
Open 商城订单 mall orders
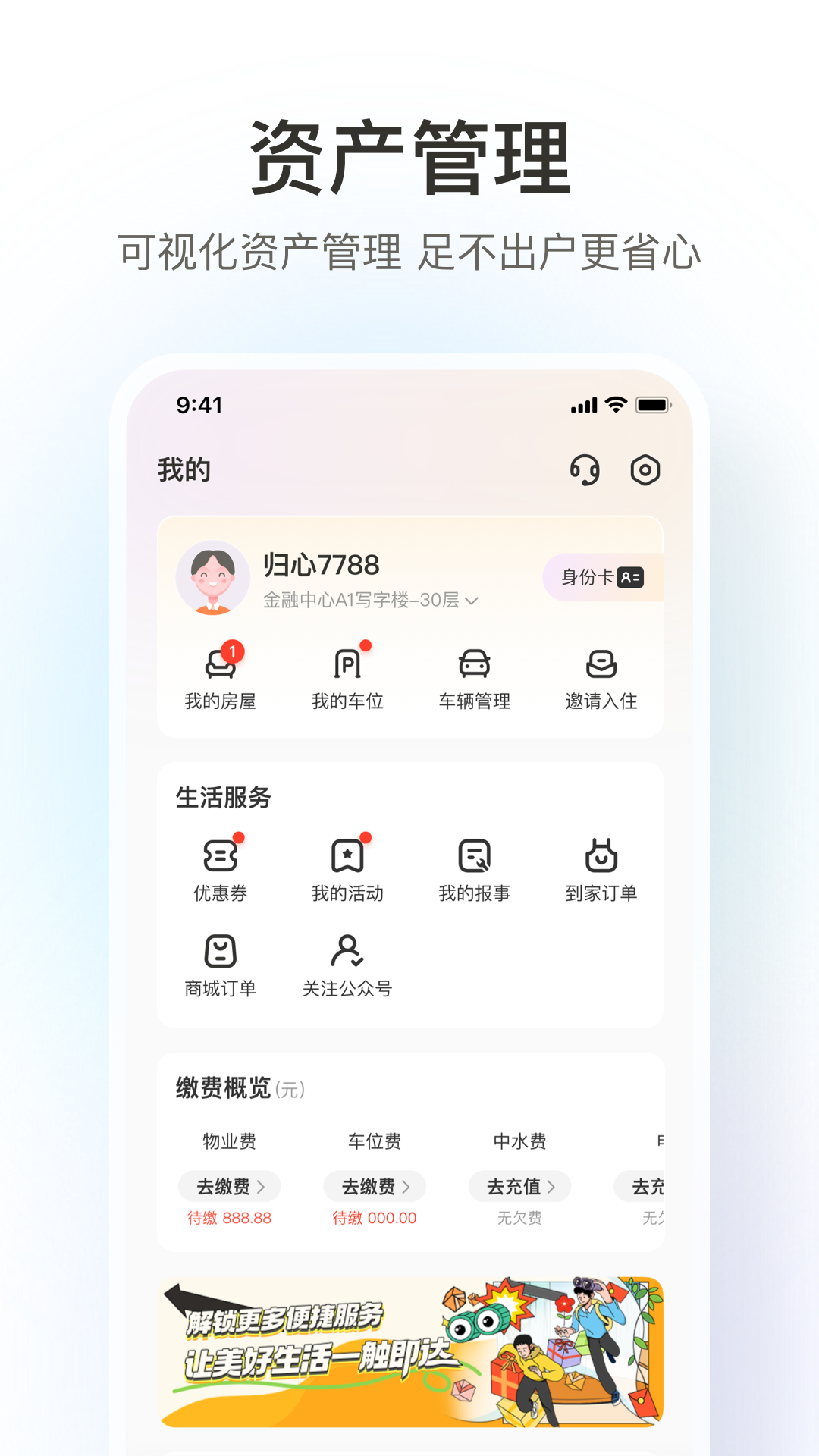[x=221, y=963]
